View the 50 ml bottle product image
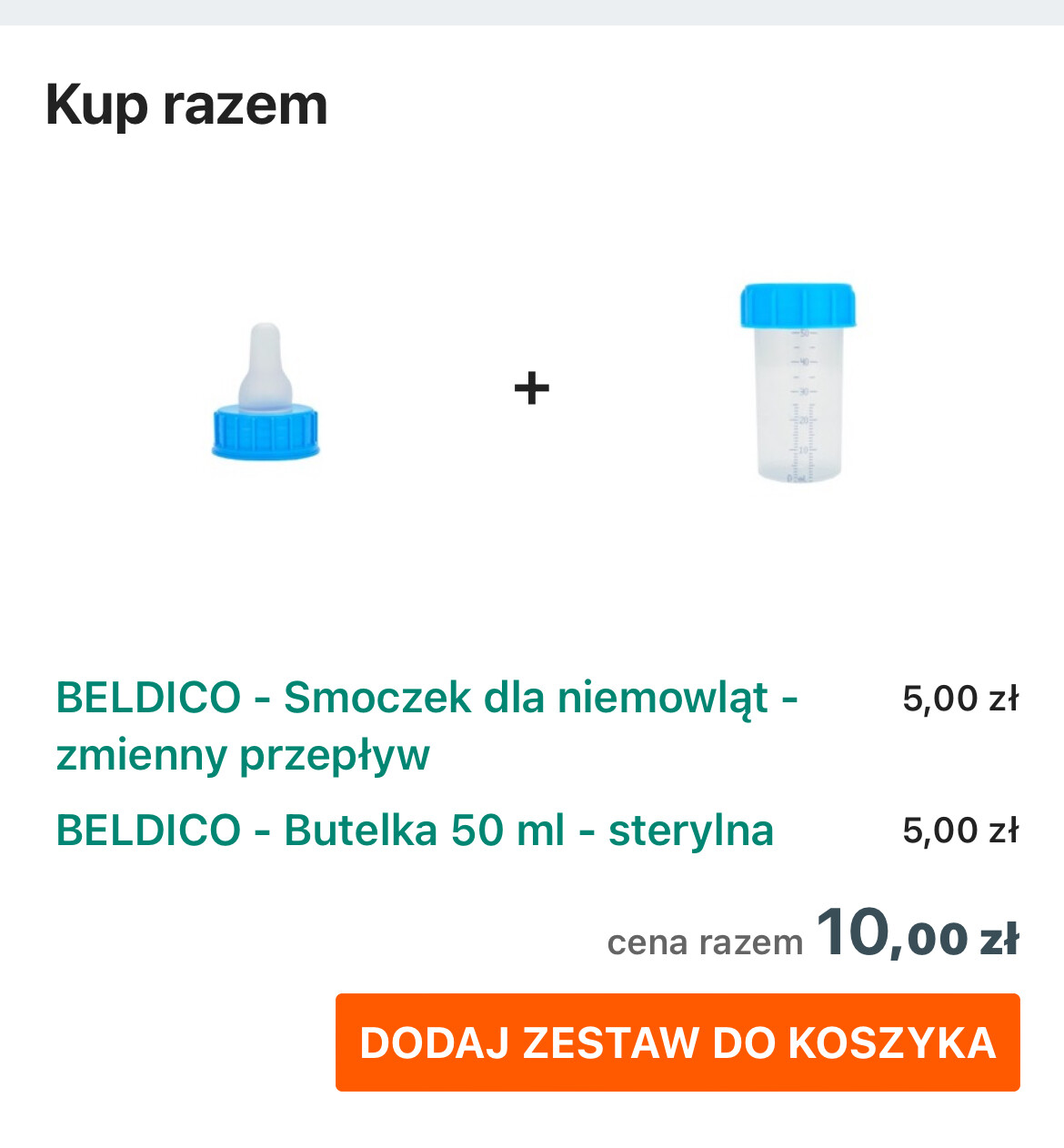Viewport: 1064px width, 1148px height. 798,383
